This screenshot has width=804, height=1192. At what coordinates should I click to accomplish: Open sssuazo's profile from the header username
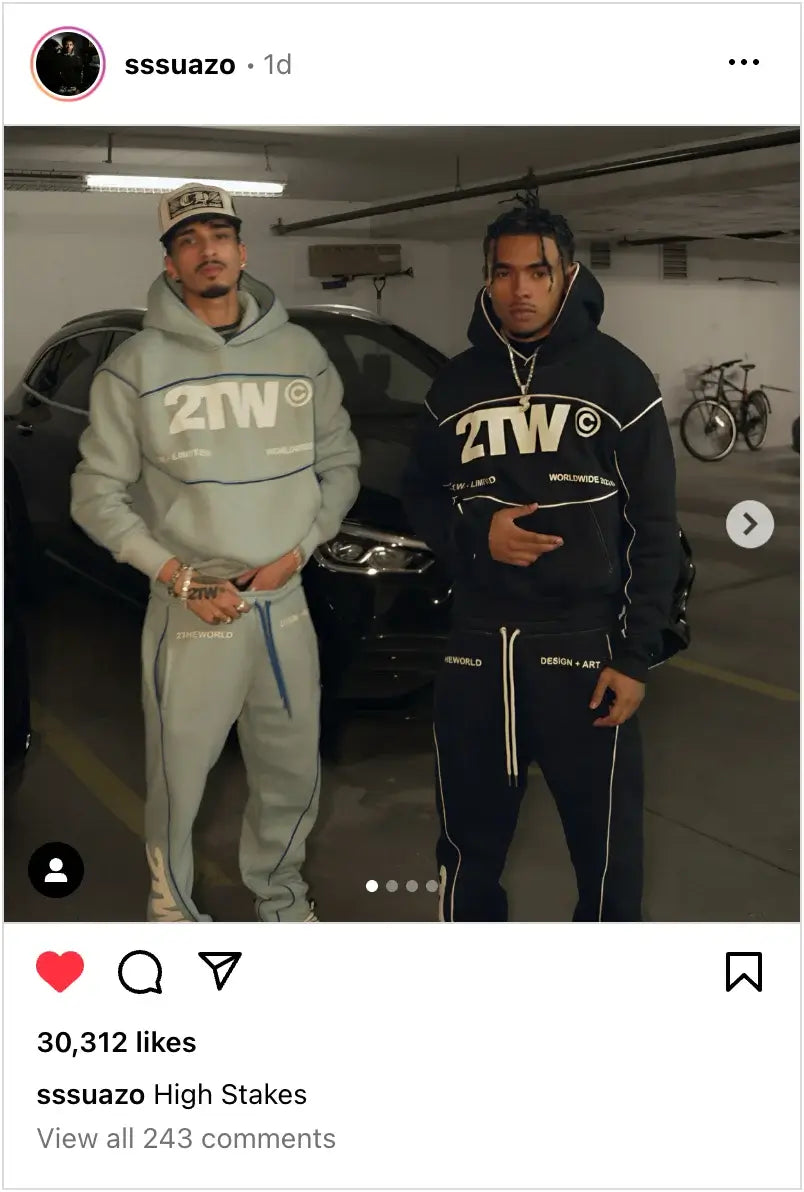coord(179,65)
